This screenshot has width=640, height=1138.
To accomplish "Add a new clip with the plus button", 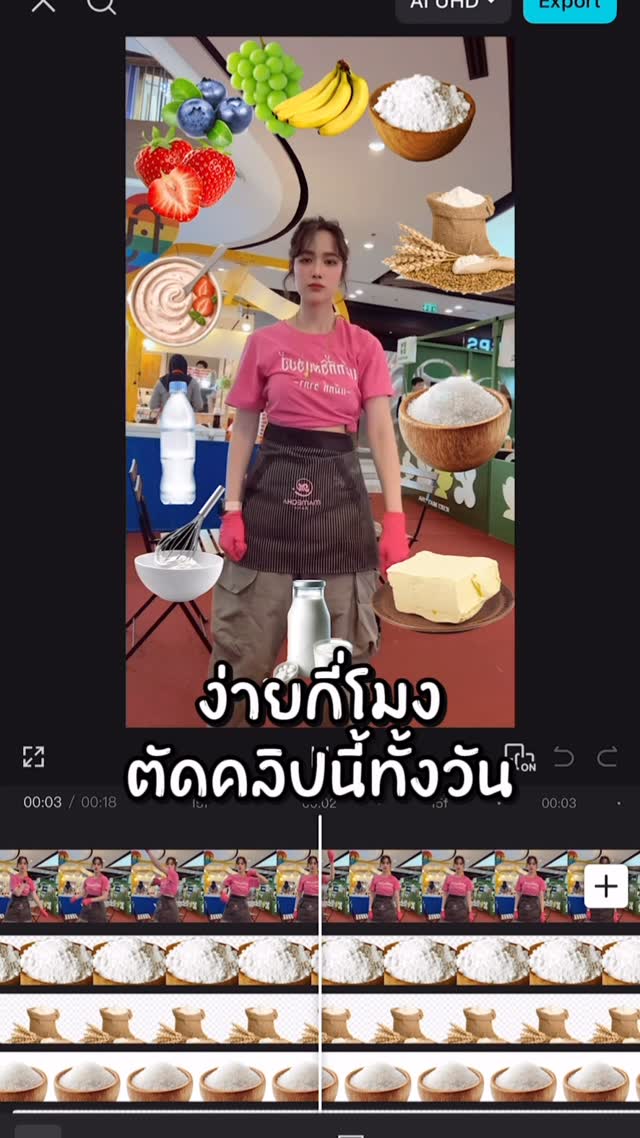I will [605, 886].
